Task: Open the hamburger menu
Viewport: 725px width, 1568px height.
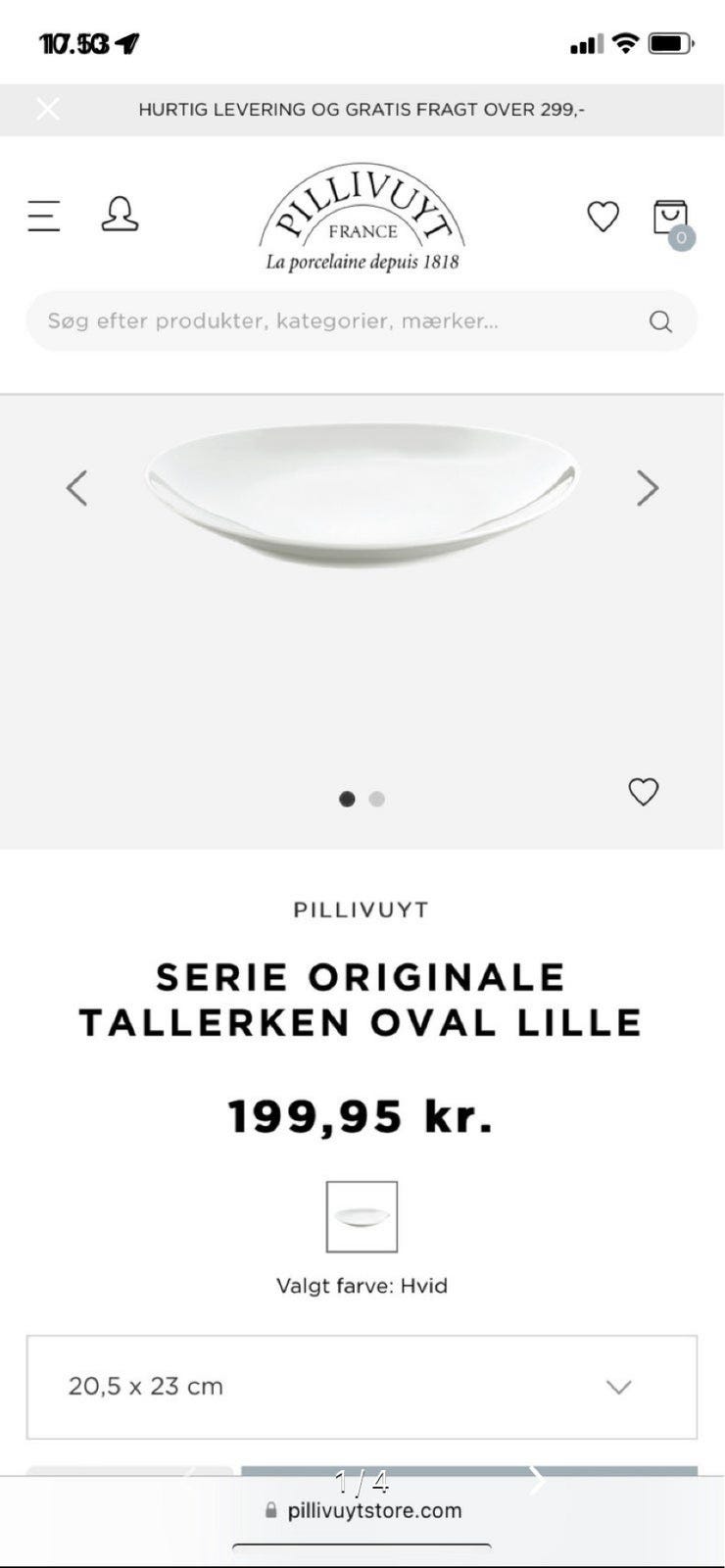Action: point(44,216)
